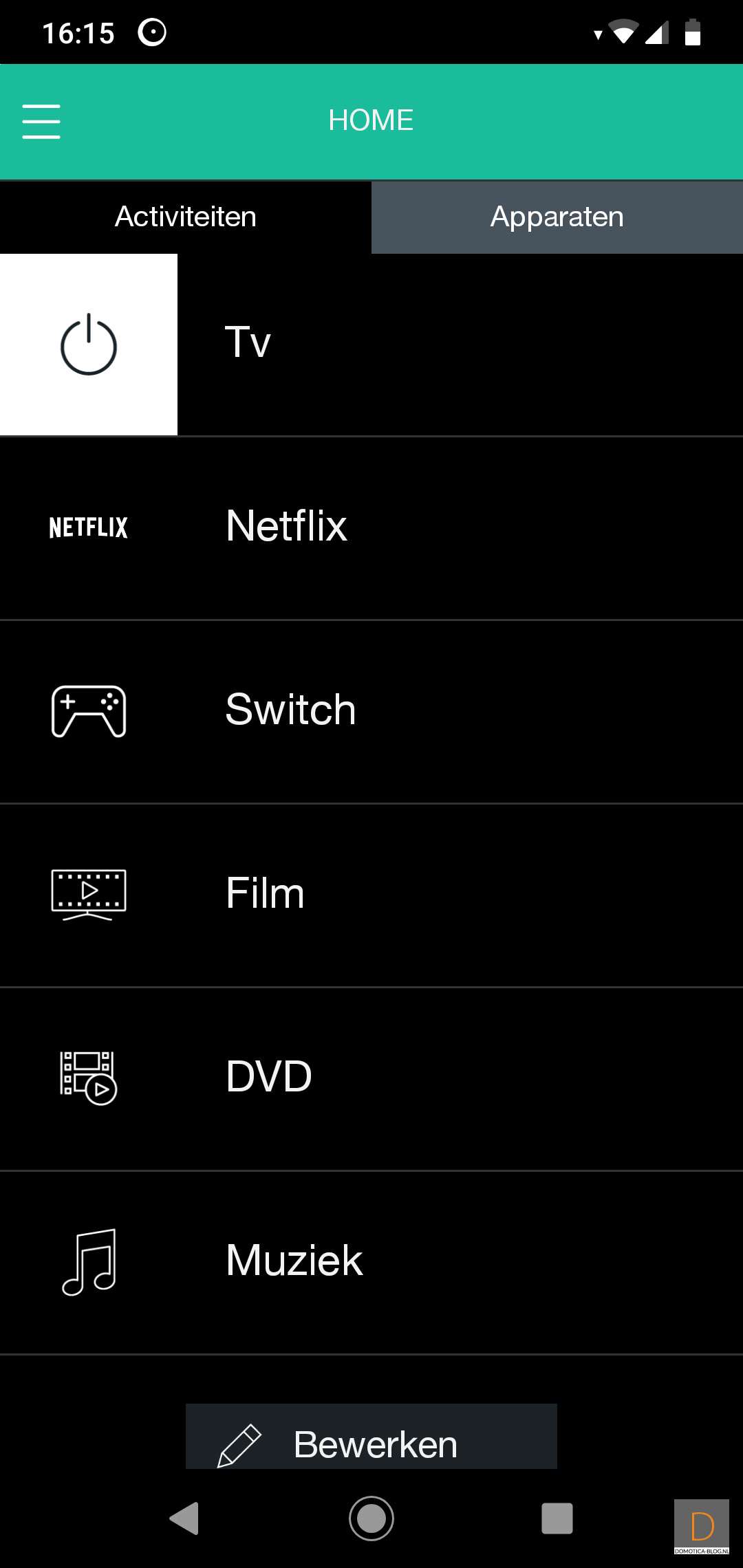
Task: Start the Netflix activity
Action: pyautogui.click(x=371, y=527)
